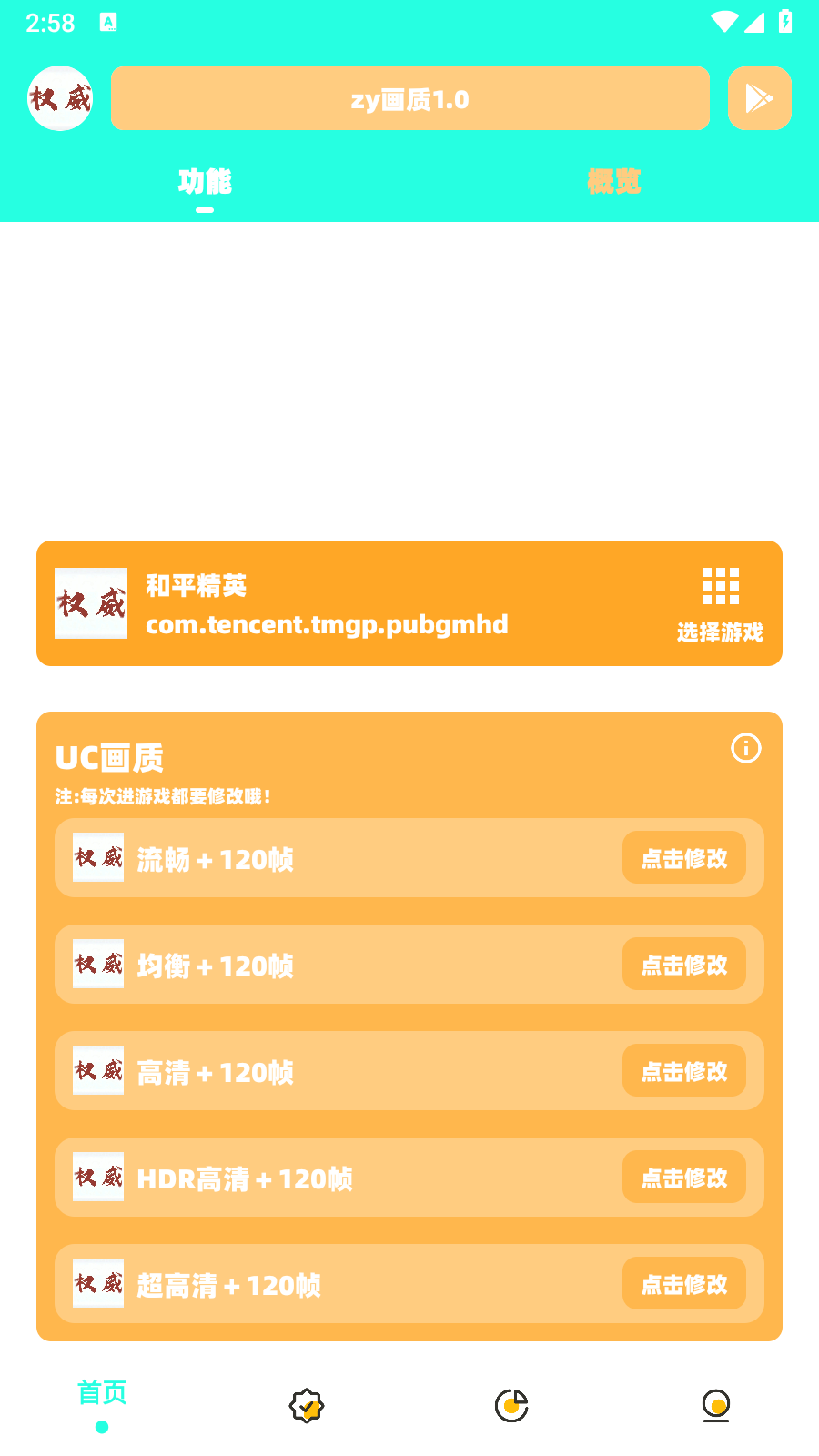
Task: Tap the zy画质1.0 banner field
Action: click(x=409, y=98)
